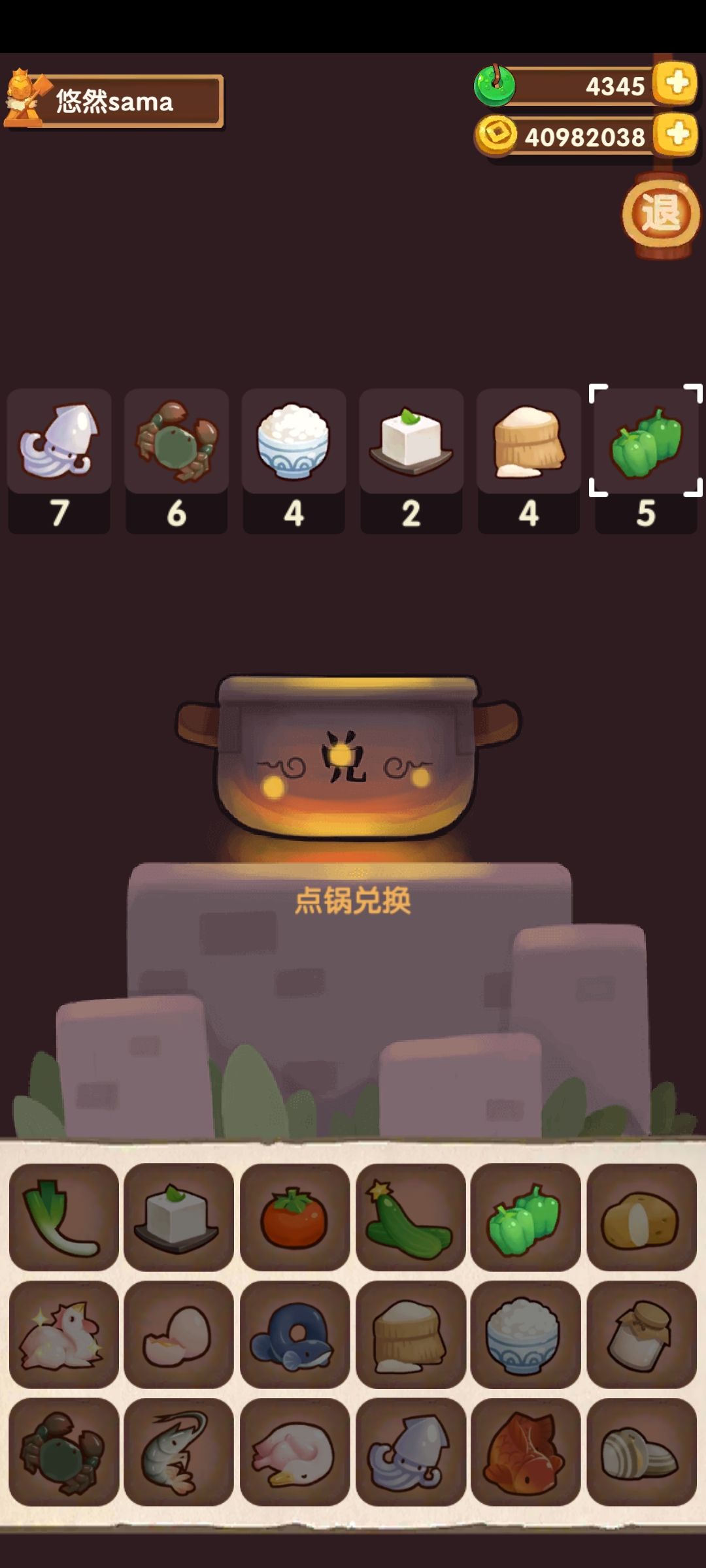The height and width of the screenshot is (1568, 706).
Task: Pick the chicken from the inventory grid
Action: click(x=63, y=1335)
